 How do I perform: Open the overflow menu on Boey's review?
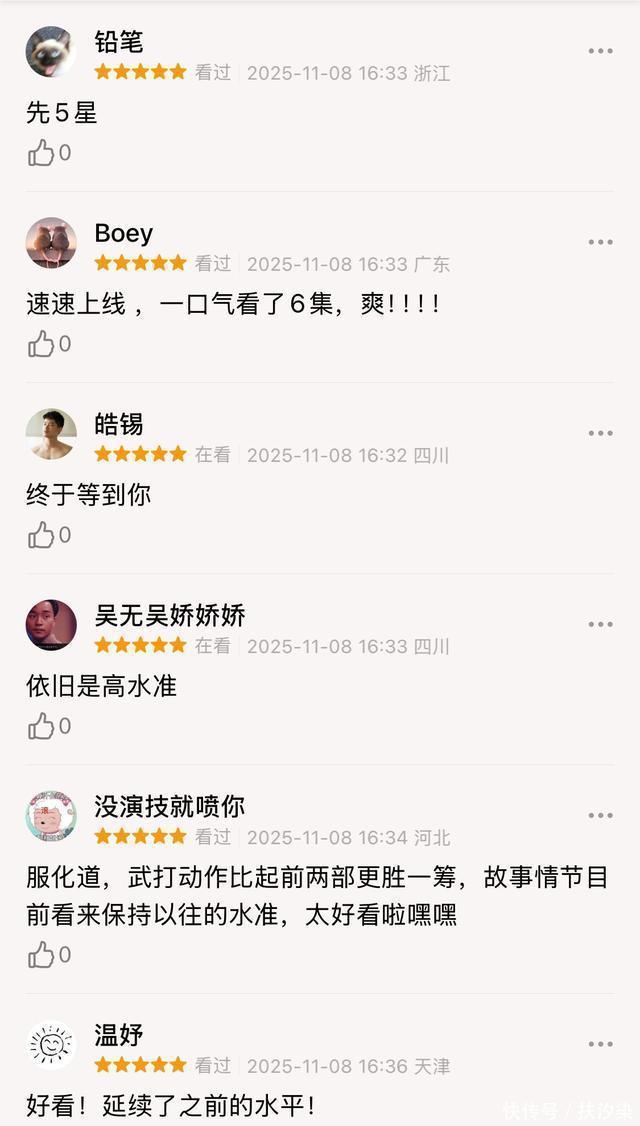[600, 242]
